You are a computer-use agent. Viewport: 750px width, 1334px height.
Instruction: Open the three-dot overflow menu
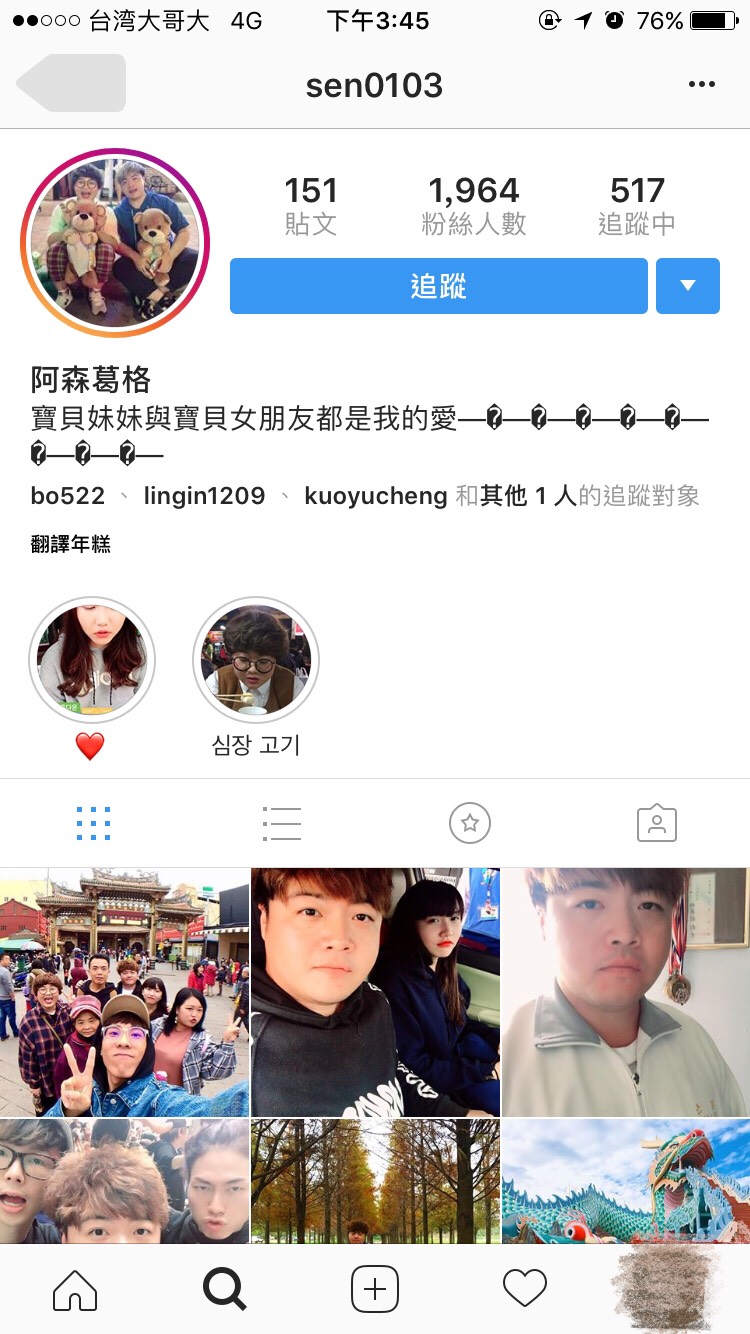pos(702,85)
